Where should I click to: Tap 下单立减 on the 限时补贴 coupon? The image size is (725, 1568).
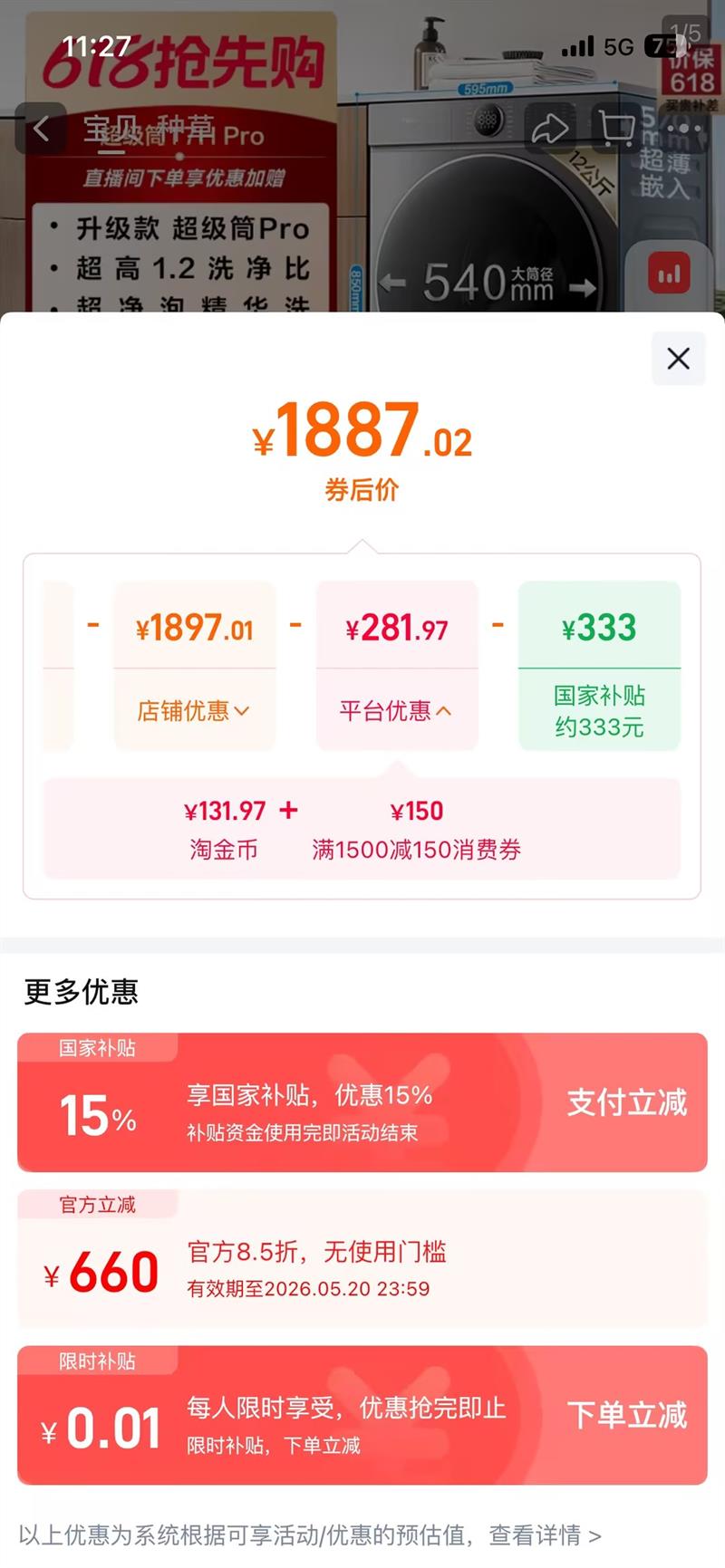pos(627,1415)
